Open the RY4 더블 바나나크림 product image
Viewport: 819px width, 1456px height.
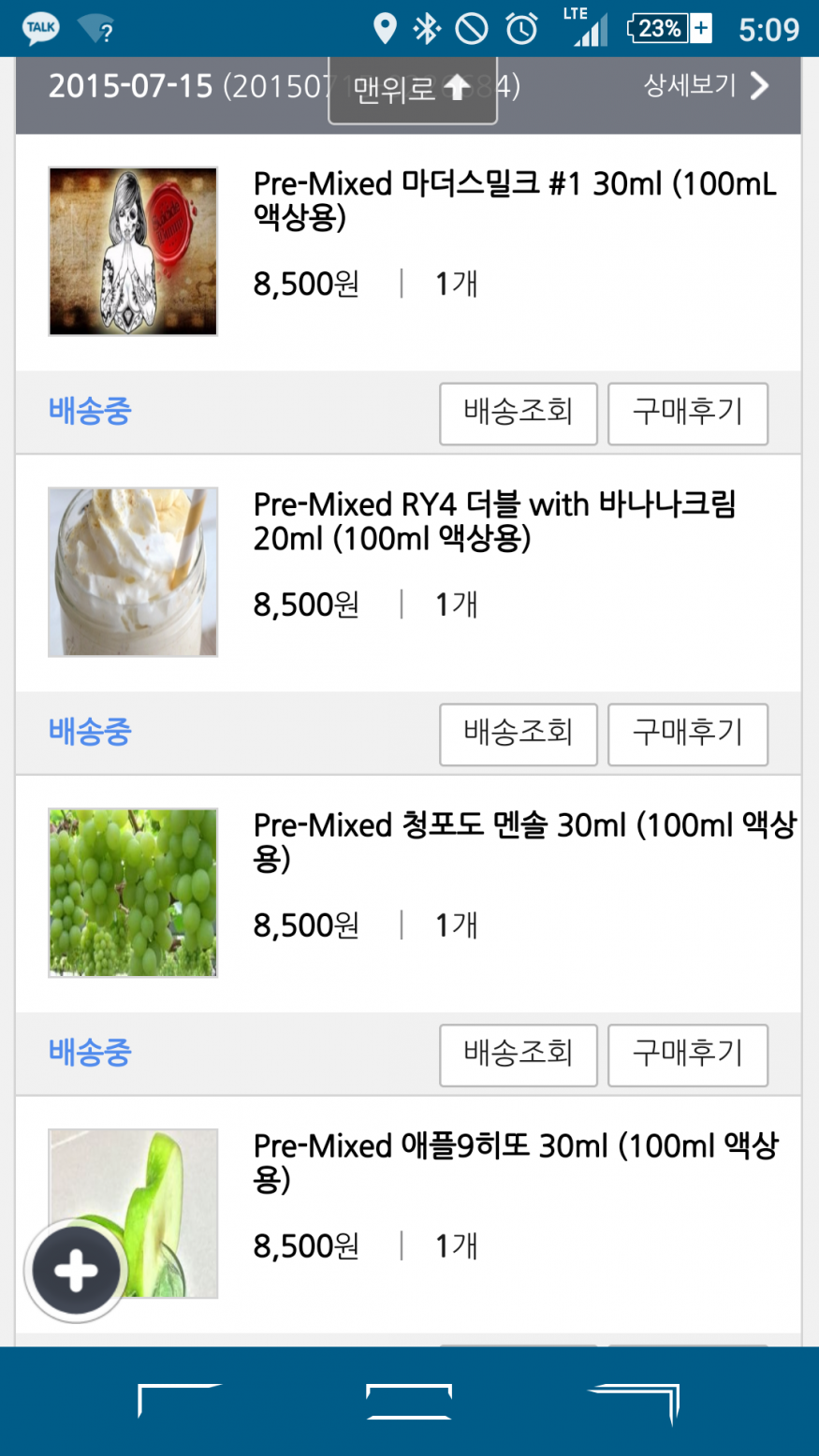[x=133, y=572]
